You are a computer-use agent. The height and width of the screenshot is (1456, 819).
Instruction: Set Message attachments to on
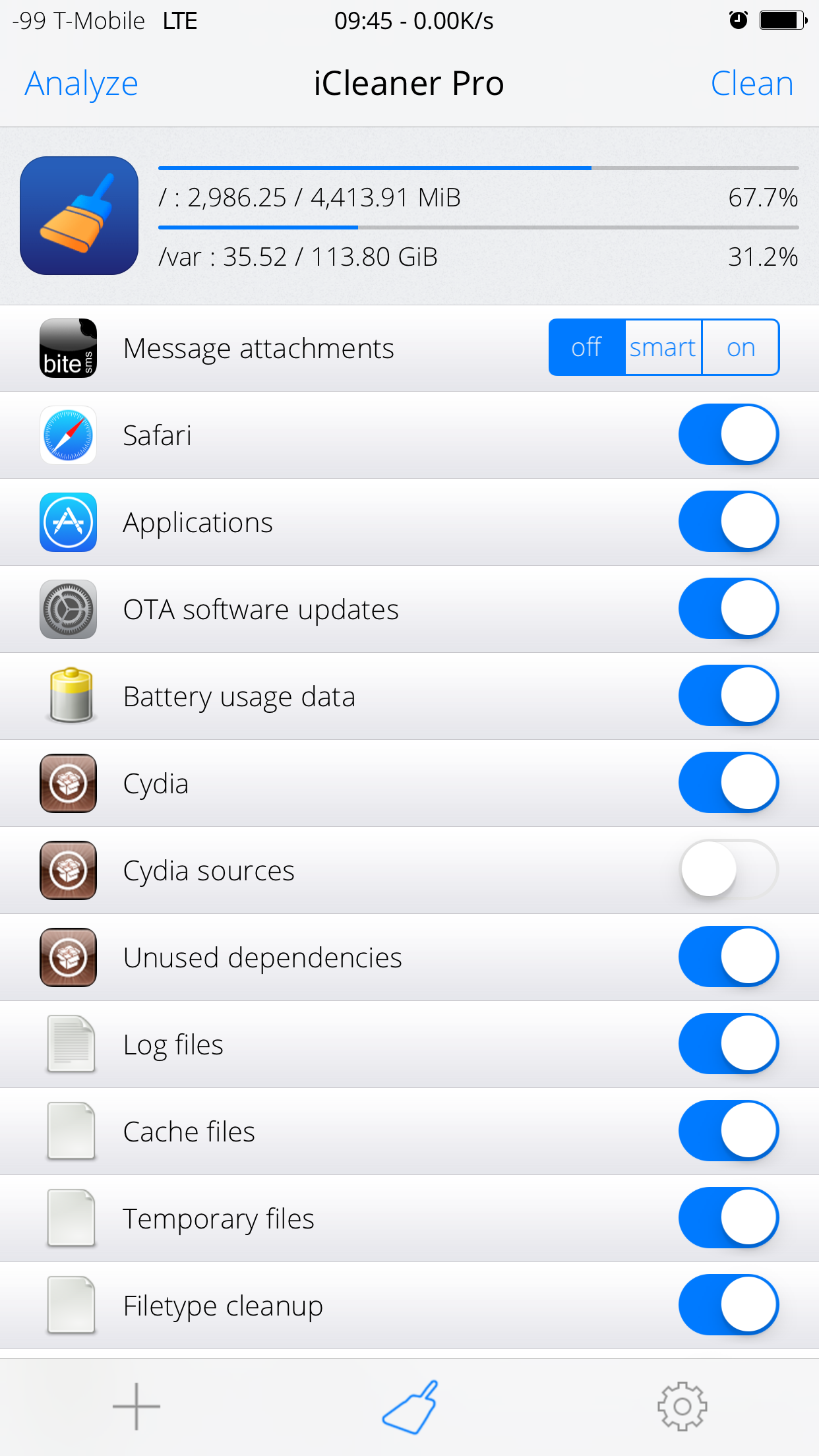[x=741, y=348]
